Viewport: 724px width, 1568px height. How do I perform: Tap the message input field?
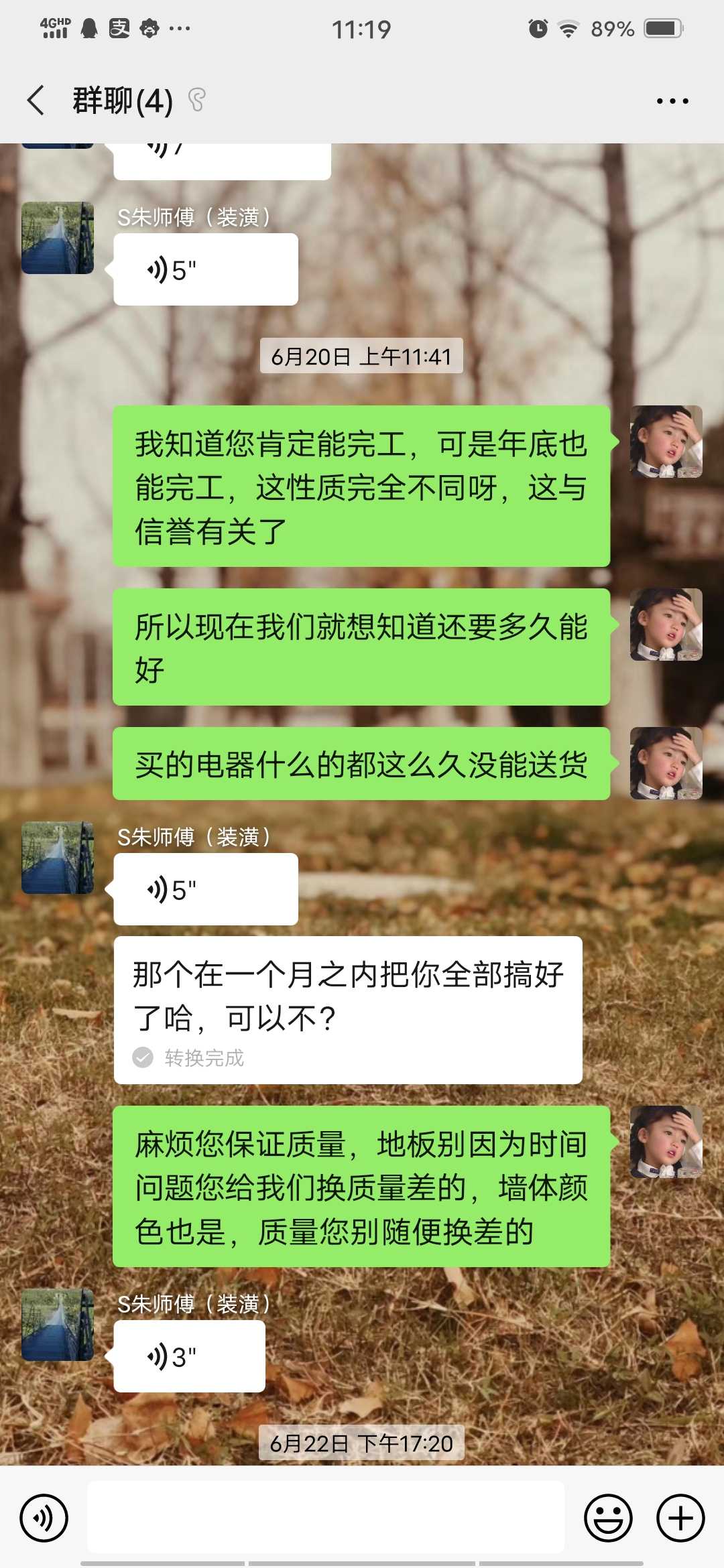[x=326, y=1518]
